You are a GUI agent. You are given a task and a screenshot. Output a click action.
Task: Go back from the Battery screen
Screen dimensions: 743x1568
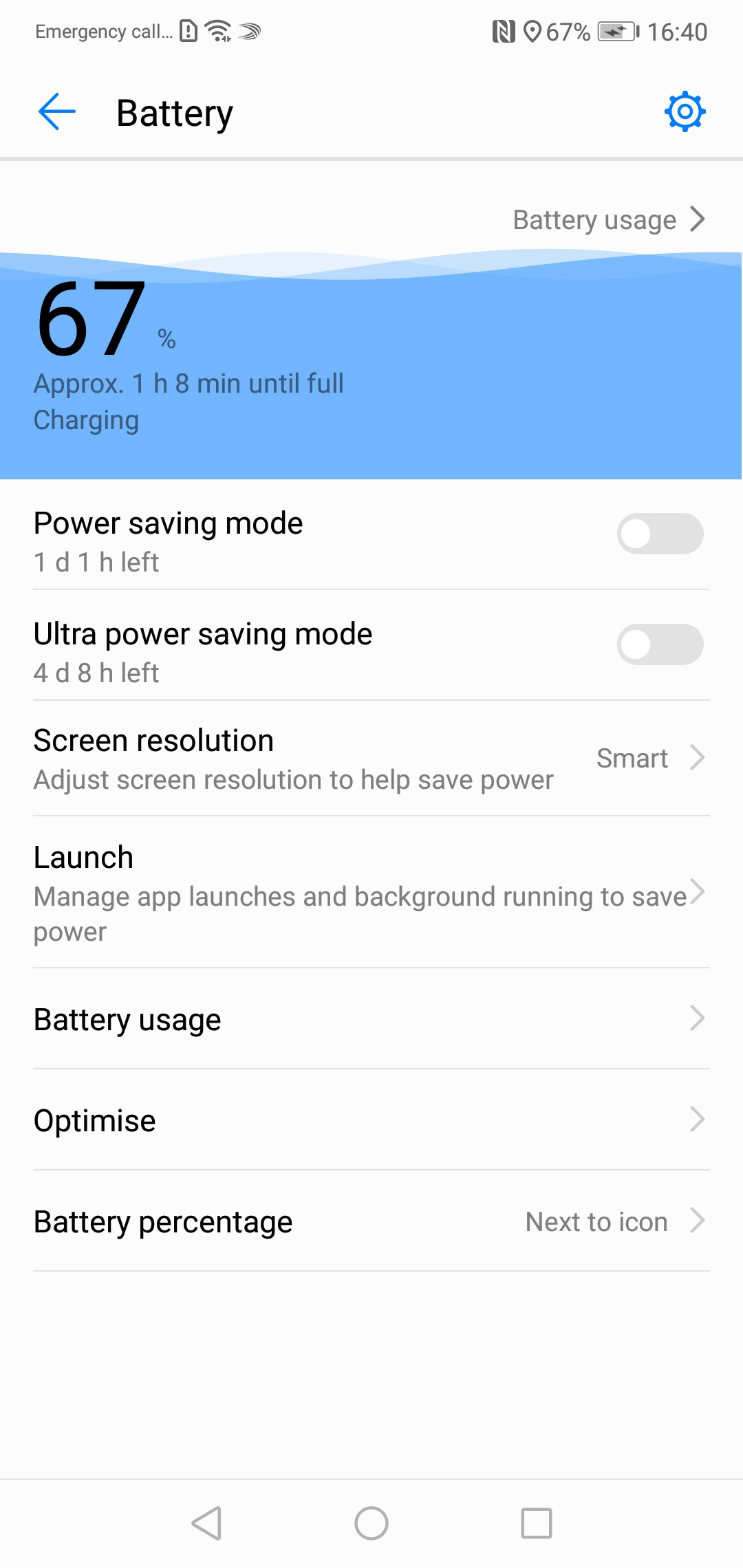[x=57, y=112]
